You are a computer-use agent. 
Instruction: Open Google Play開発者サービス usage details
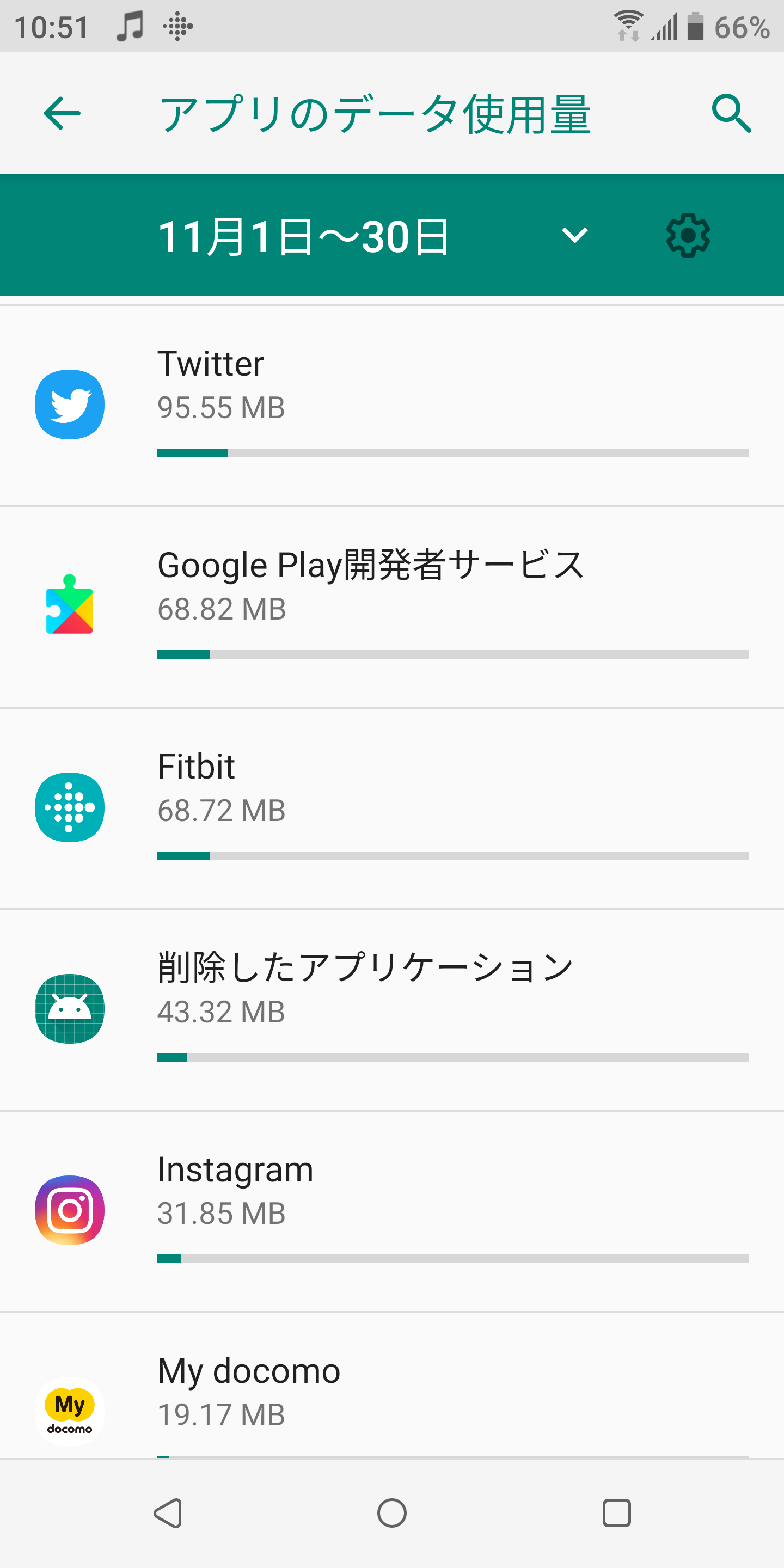pyautogui.click(x=392, y=607)
